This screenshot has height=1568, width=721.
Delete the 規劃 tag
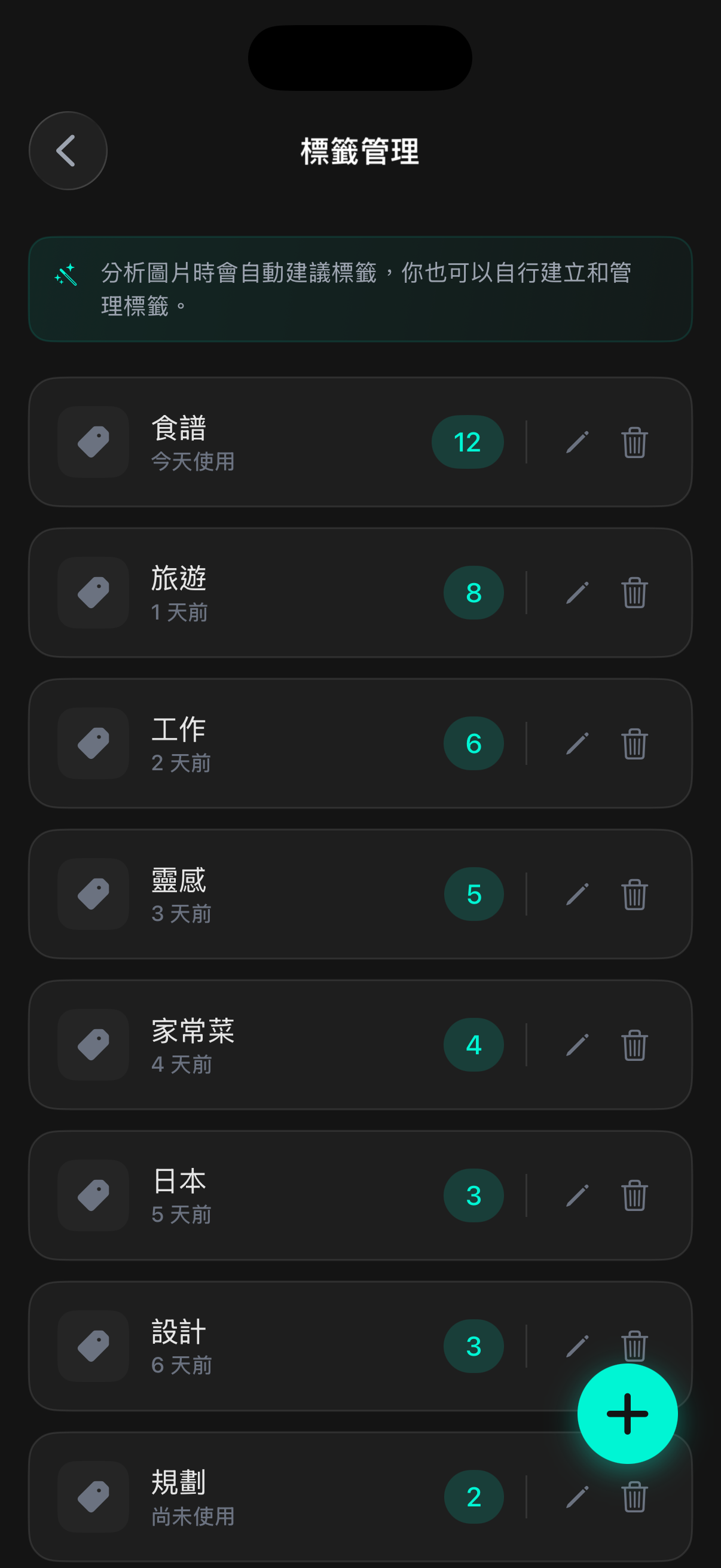[634, 1497]
